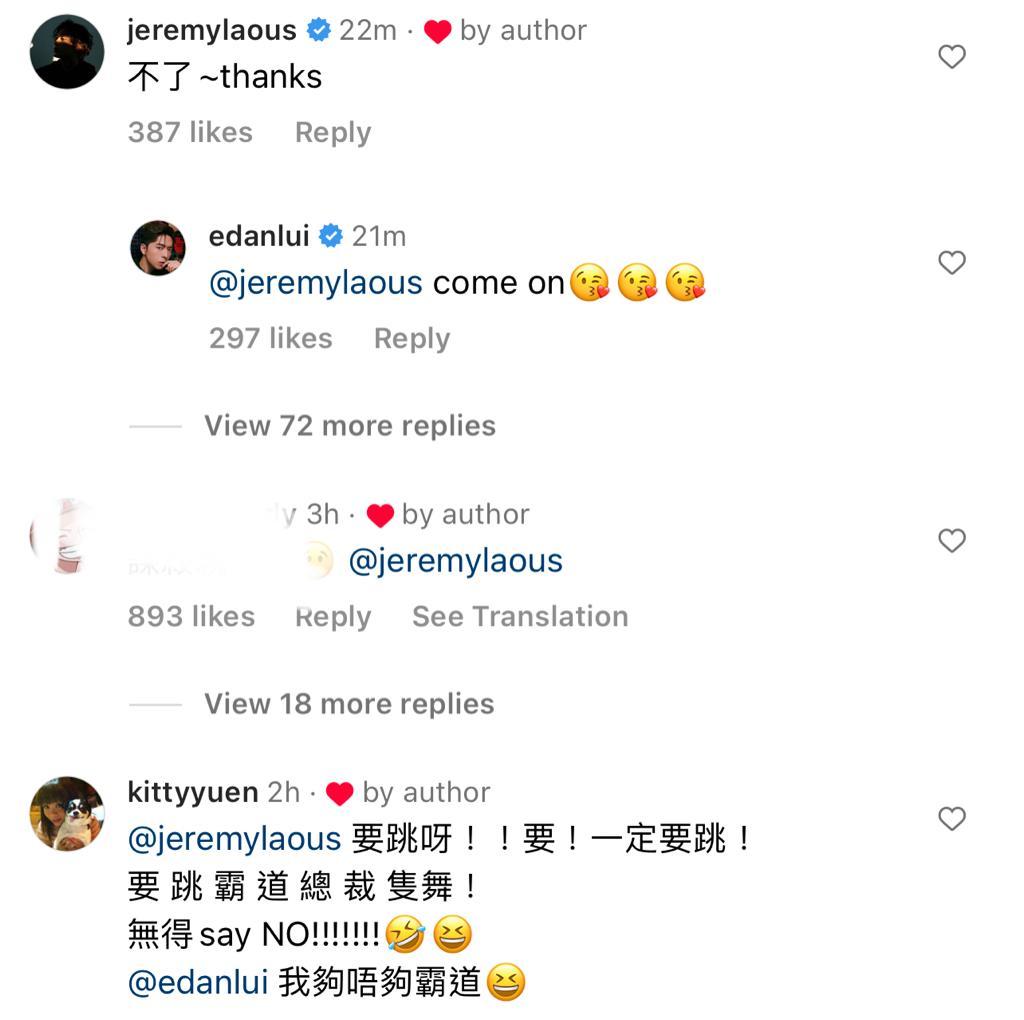Expand View 18 more replies
The height and width of the screenshot is (1020, 1024).
349,704
